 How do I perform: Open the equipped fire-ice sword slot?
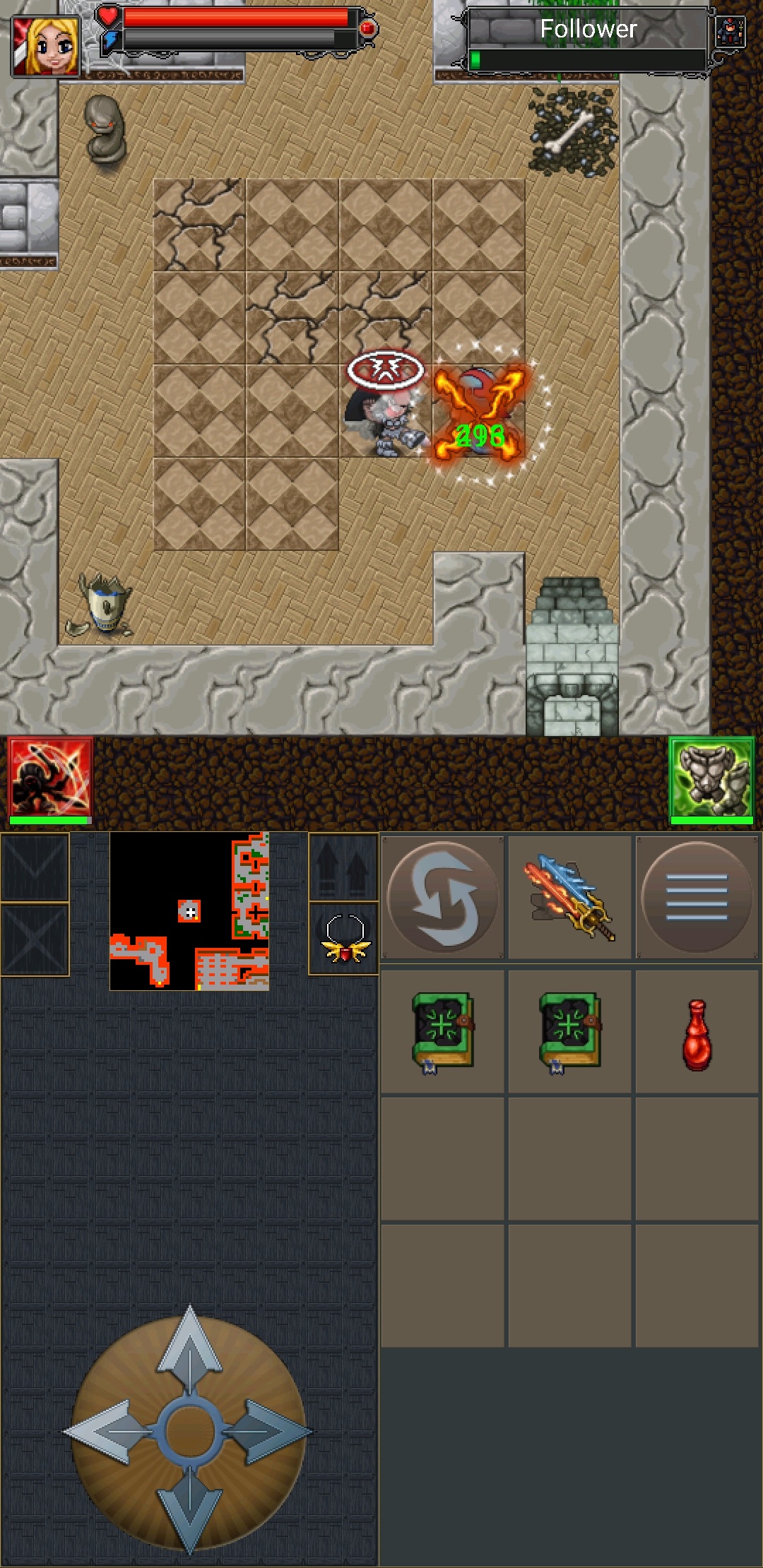coord(569,897)
